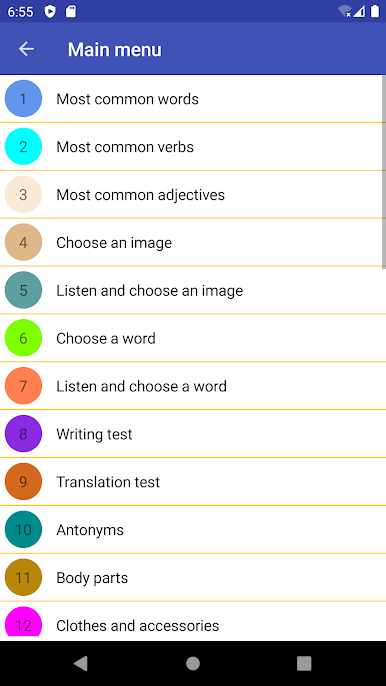Begin the Writing test

pyautogui.click(x=193, y=434)
